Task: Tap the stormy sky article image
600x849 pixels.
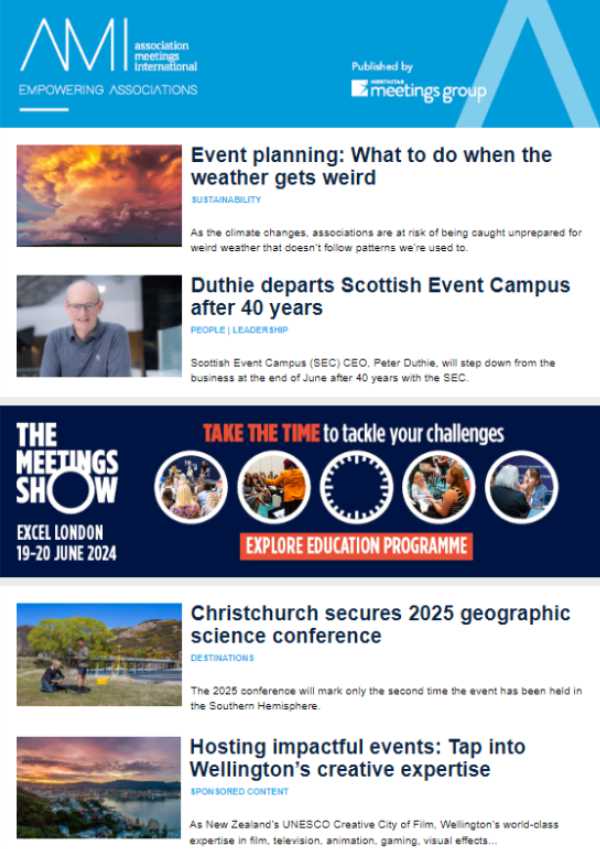Action: pos(99,195)
